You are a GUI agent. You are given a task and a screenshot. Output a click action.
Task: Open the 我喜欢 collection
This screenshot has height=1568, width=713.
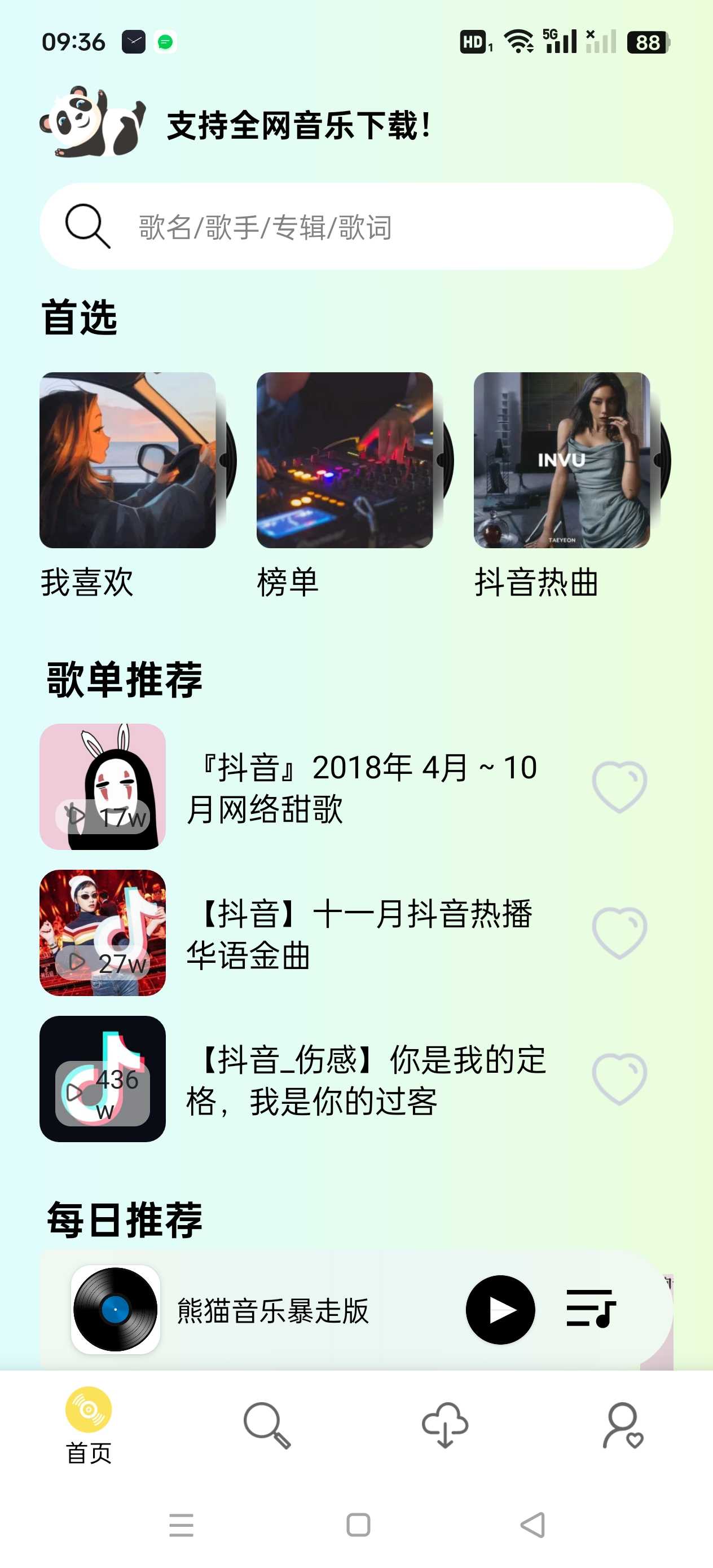(128, 460)
